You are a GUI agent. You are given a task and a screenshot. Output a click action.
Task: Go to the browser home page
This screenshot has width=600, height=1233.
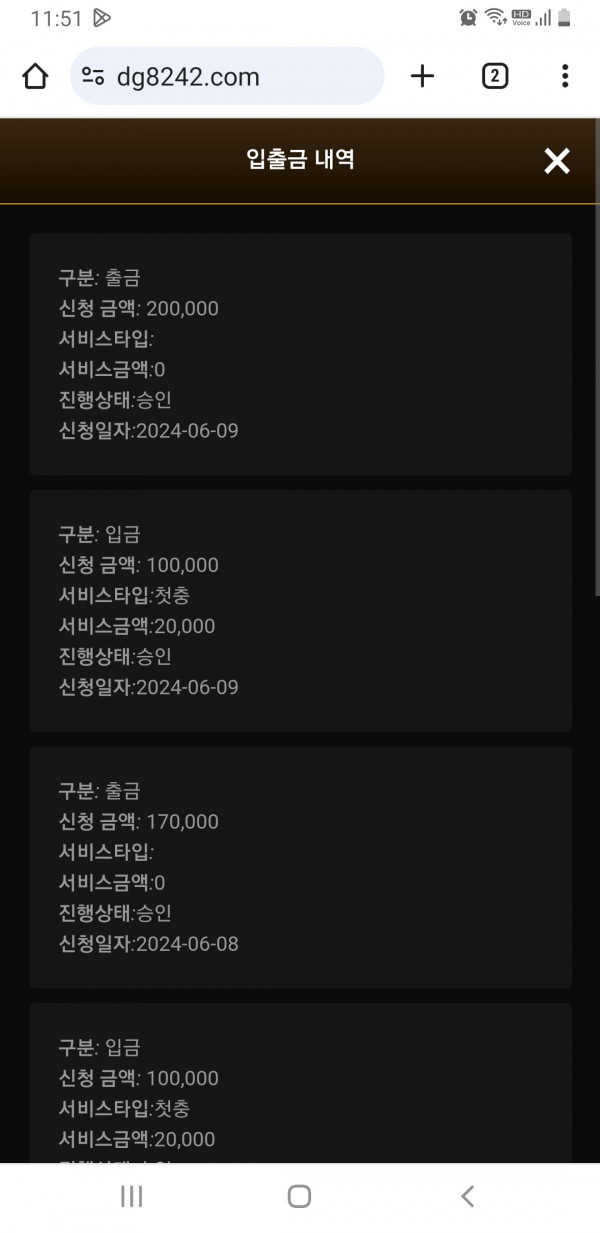click(35, 76)
